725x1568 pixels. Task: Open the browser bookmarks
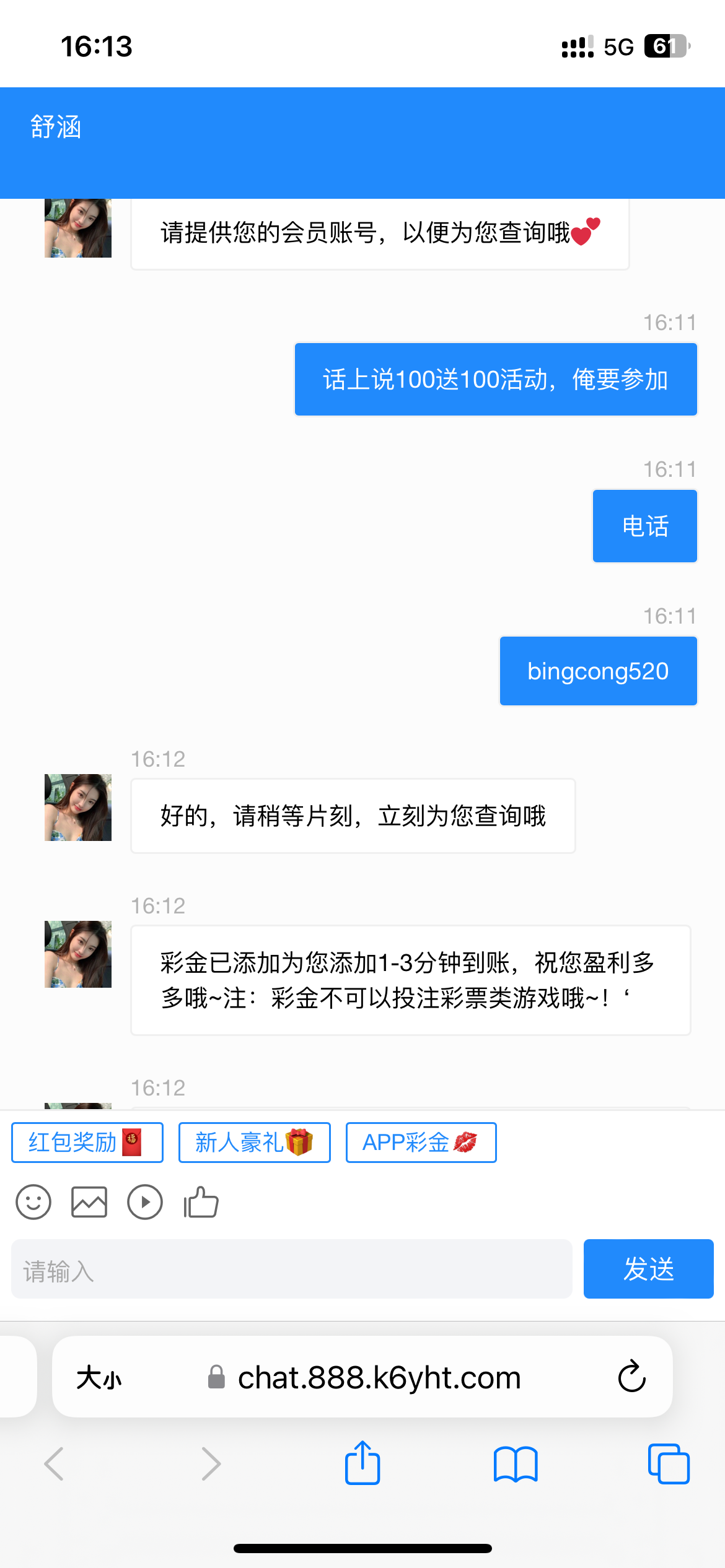[x=516, y=1463]
